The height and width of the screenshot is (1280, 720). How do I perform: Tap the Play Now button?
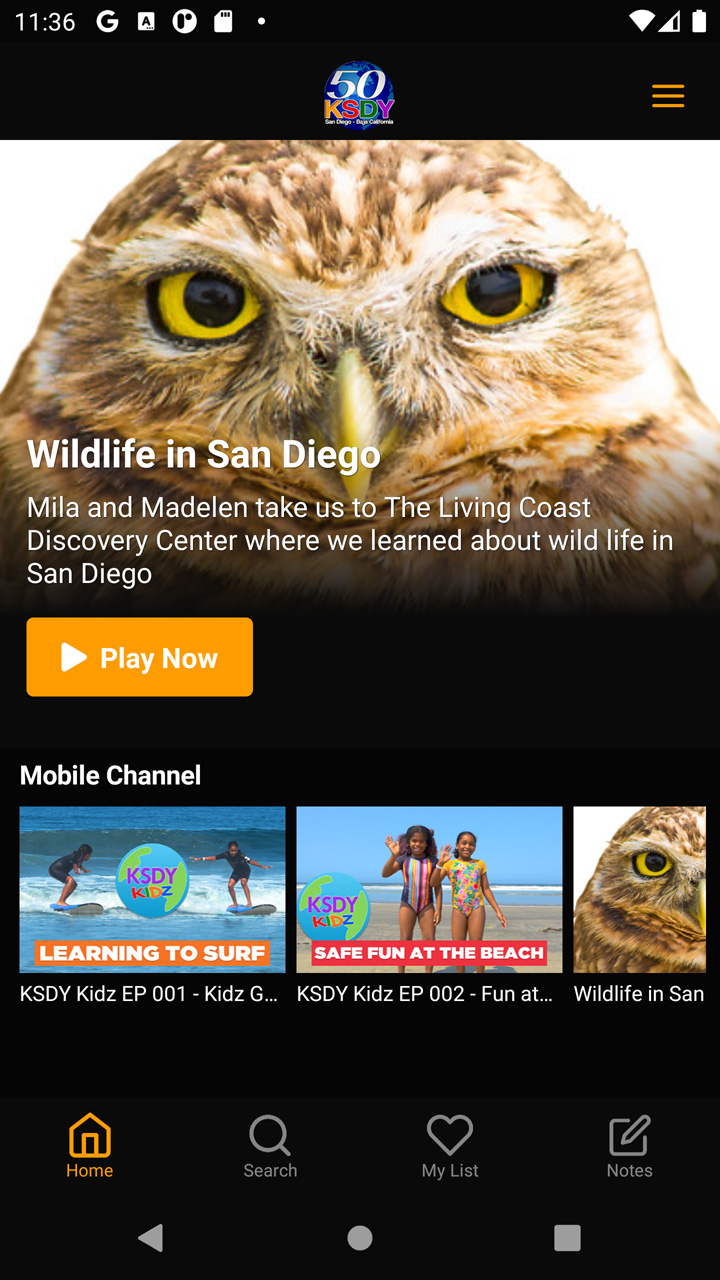point(139,657)
